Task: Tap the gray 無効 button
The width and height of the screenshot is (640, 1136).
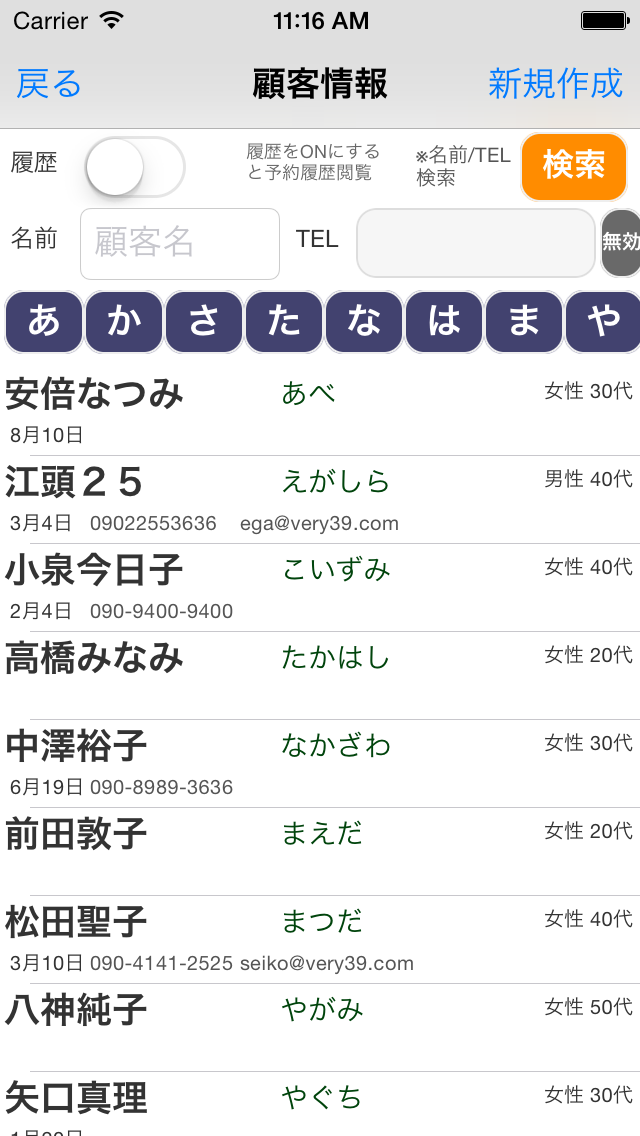Action: 620,243
